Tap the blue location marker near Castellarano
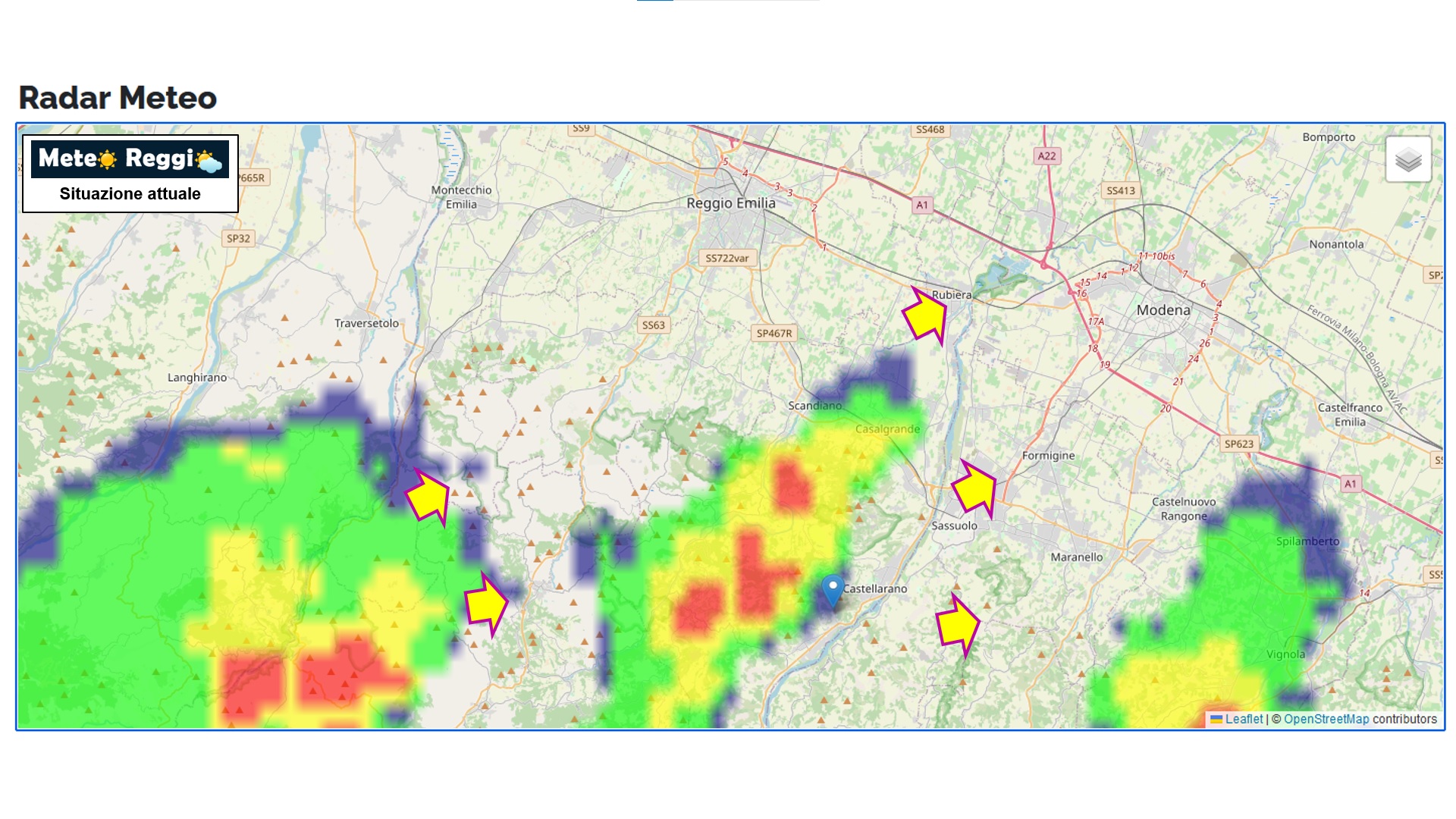This screenshot has height=819, width=1456. click(832, 589)
